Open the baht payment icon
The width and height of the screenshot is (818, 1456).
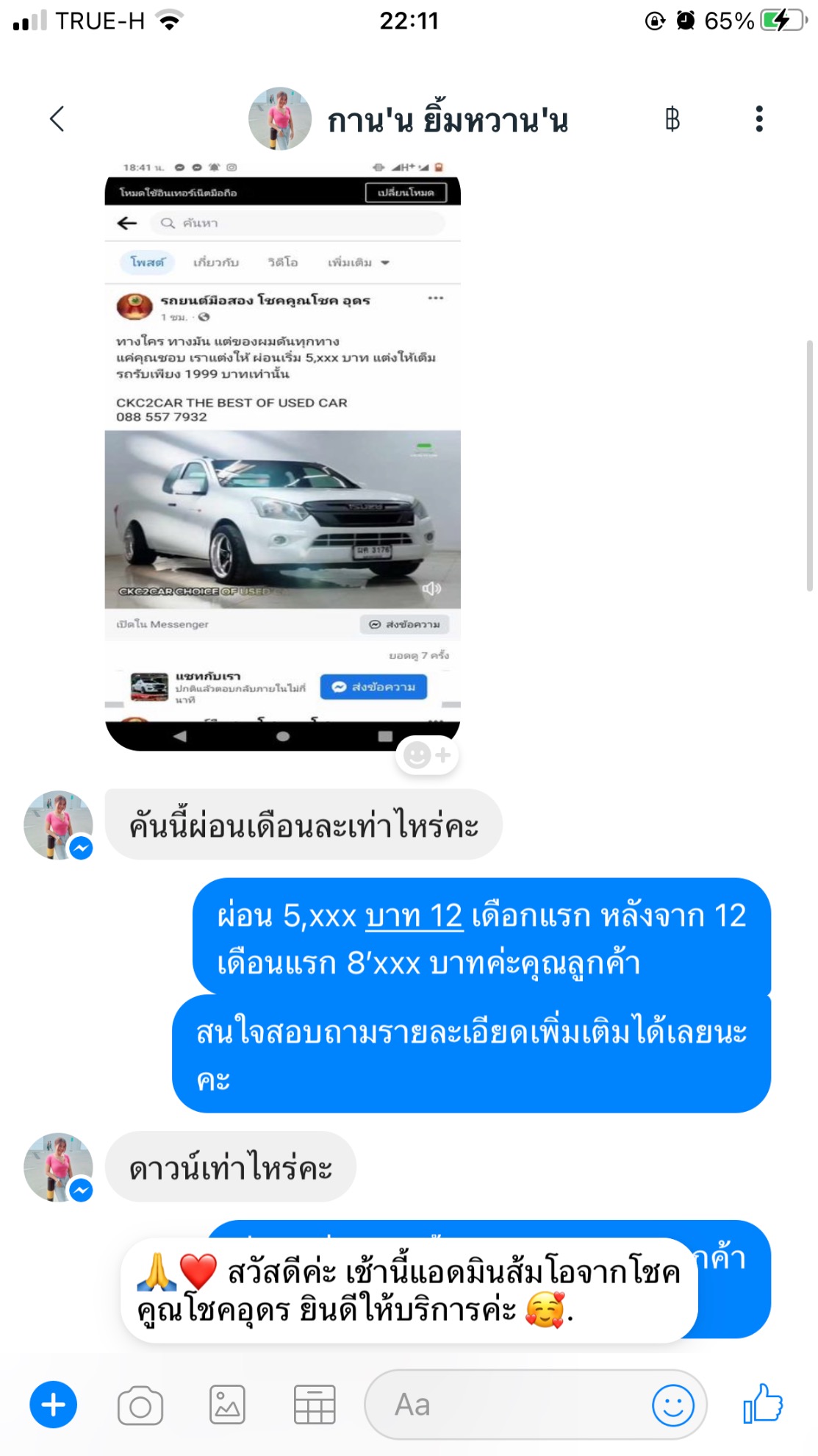[672, 118]
